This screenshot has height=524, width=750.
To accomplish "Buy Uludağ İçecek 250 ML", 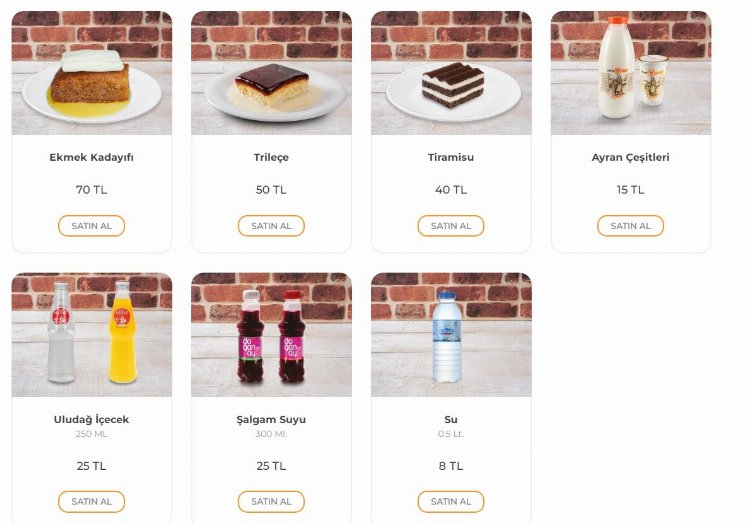I will click(x=91, y=501).
